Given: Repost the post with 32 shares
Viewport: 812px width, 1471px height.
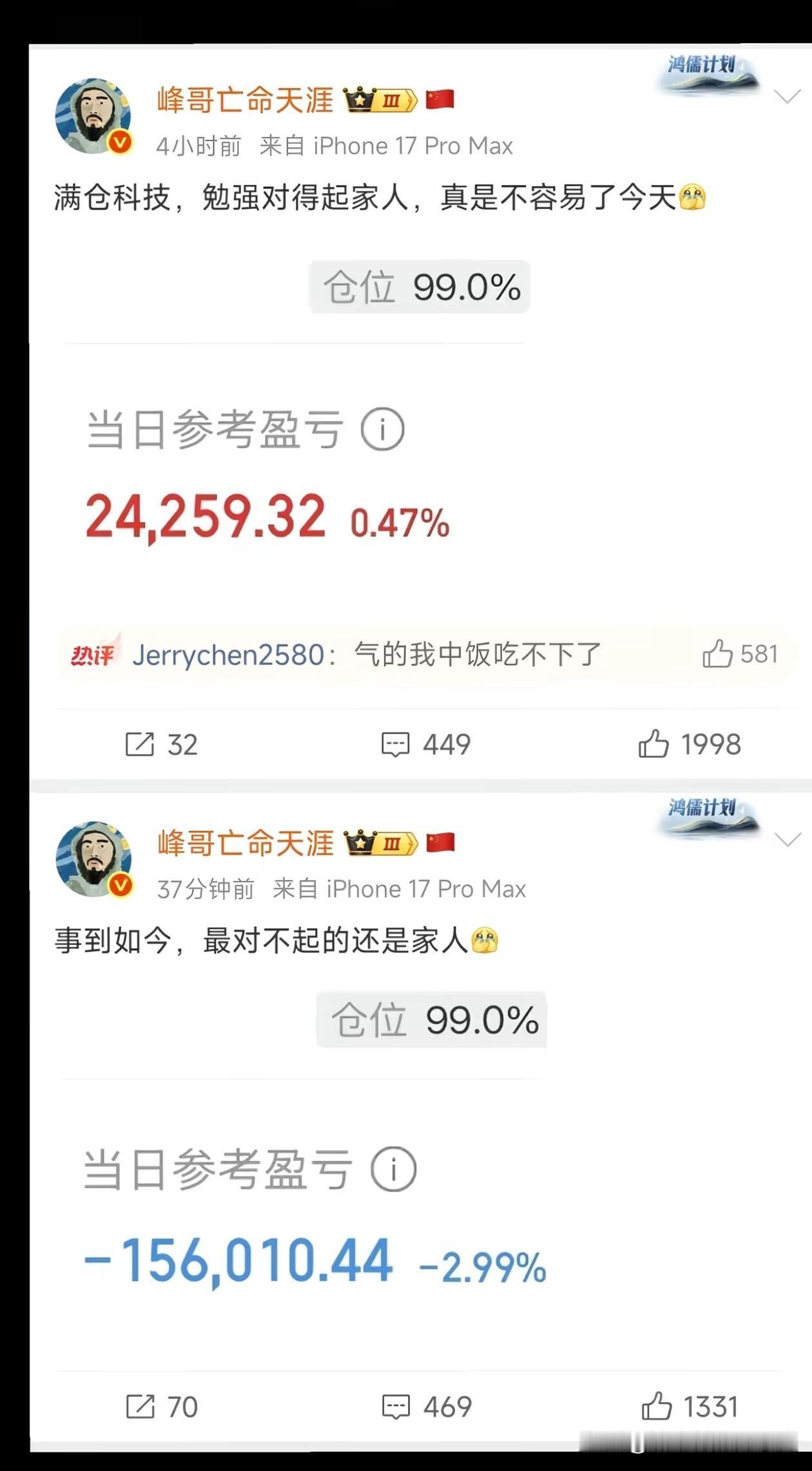Looking at the screenshot, I should 161,745.
